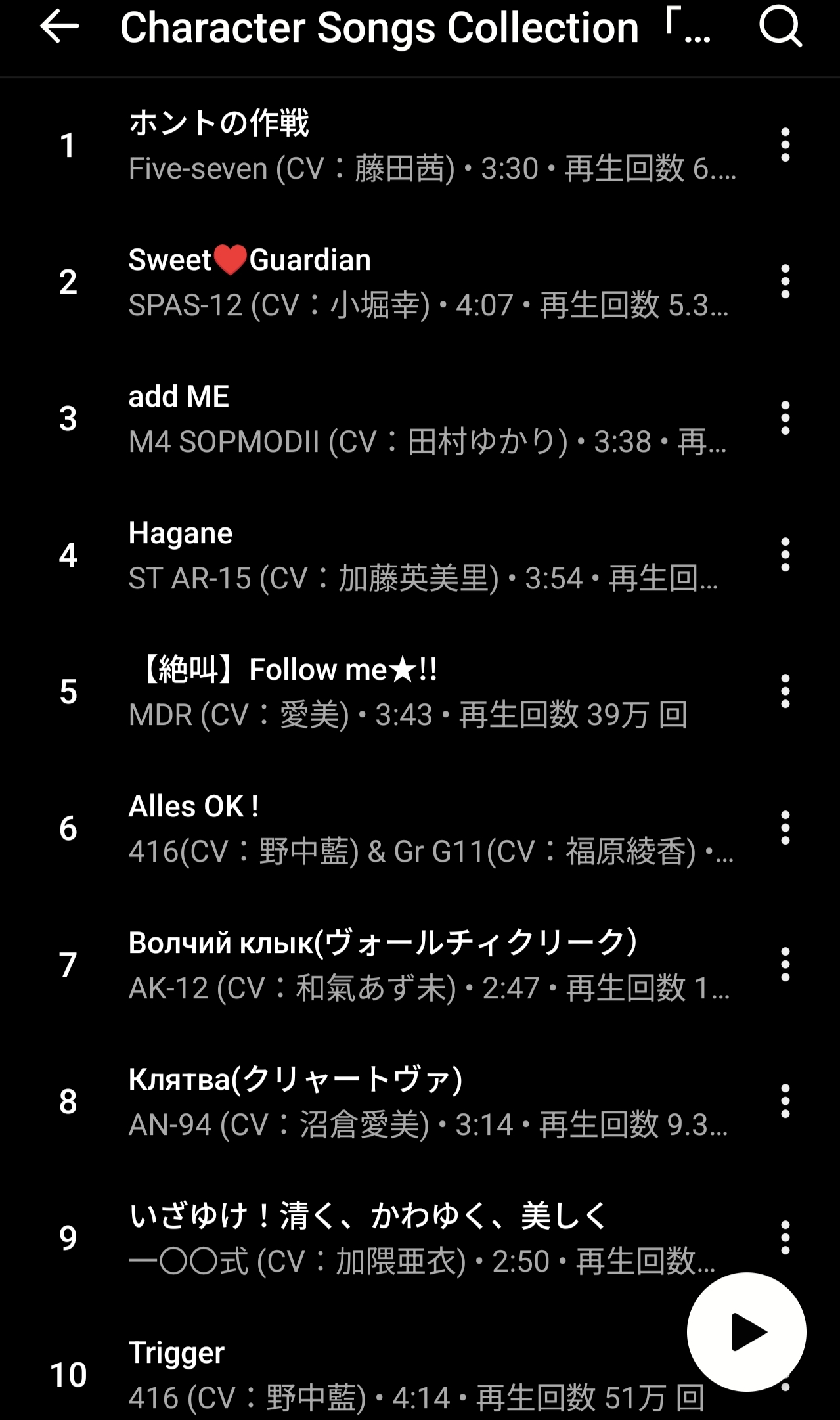
Task: Open options for Follow me★!!
Action: (785, 692)
